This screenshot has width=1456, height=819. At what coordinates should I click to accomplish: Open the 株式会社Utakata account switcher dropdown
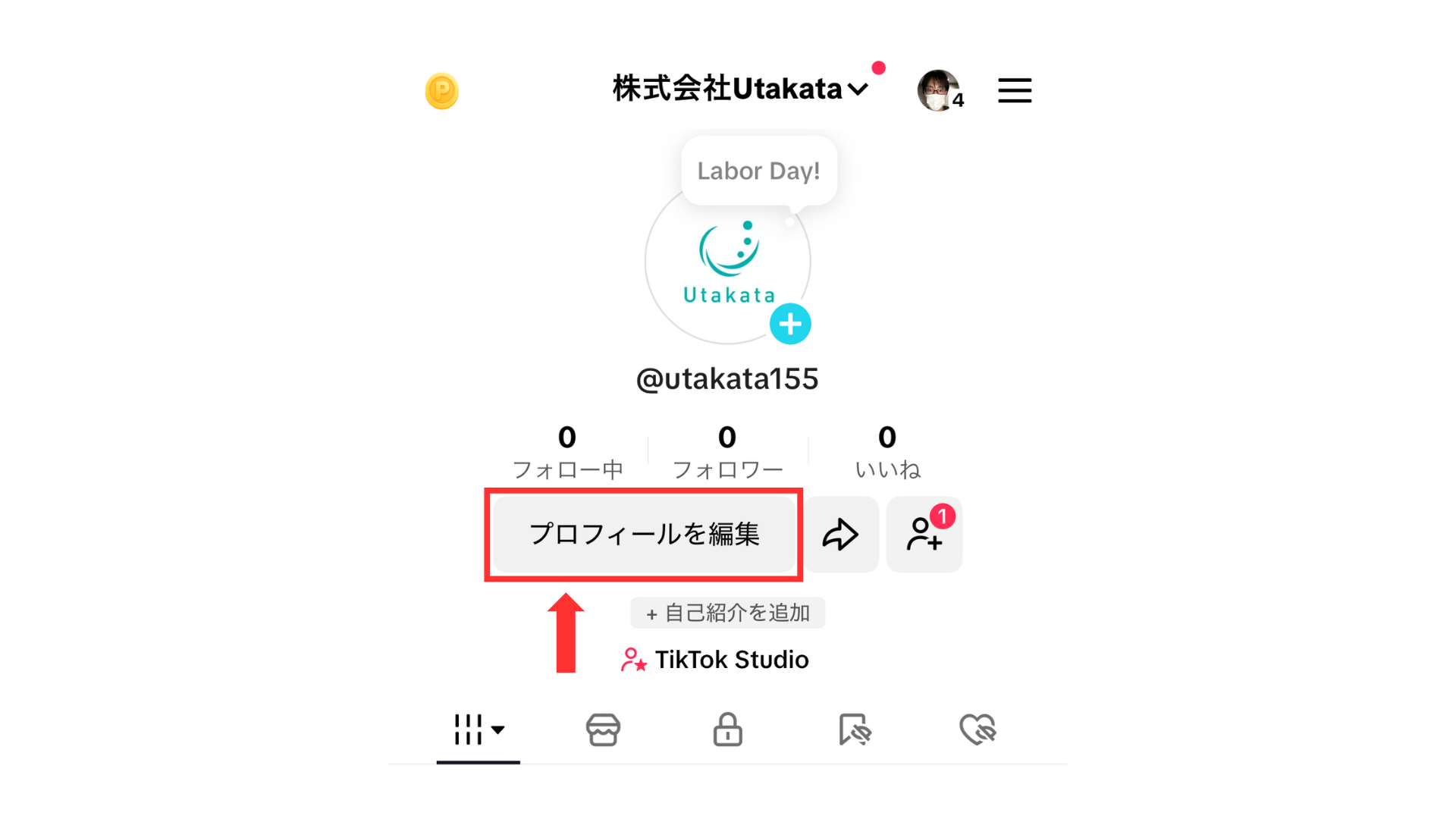tap(740, 89)
